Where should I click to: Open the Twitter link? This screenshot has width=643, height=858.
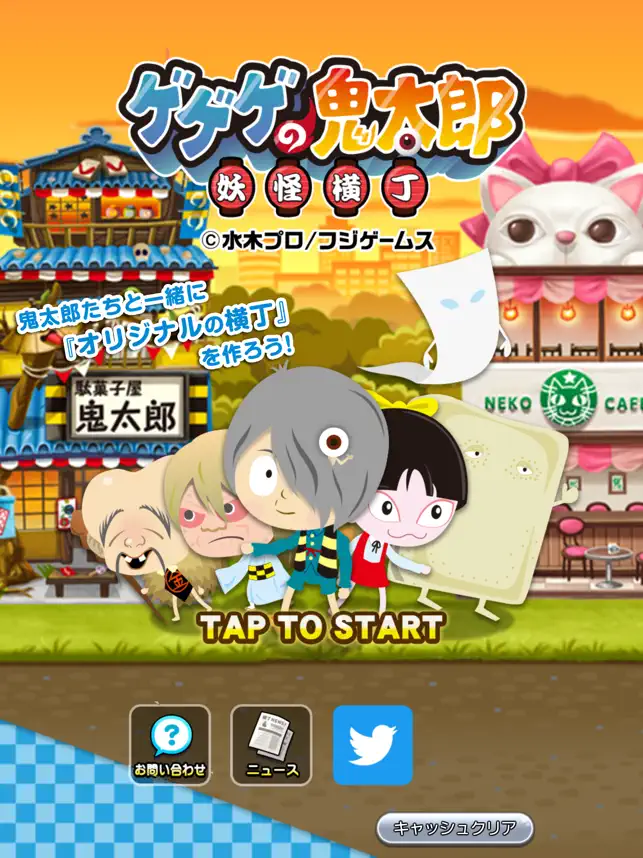pyautogui.click(x=373, y=745)
